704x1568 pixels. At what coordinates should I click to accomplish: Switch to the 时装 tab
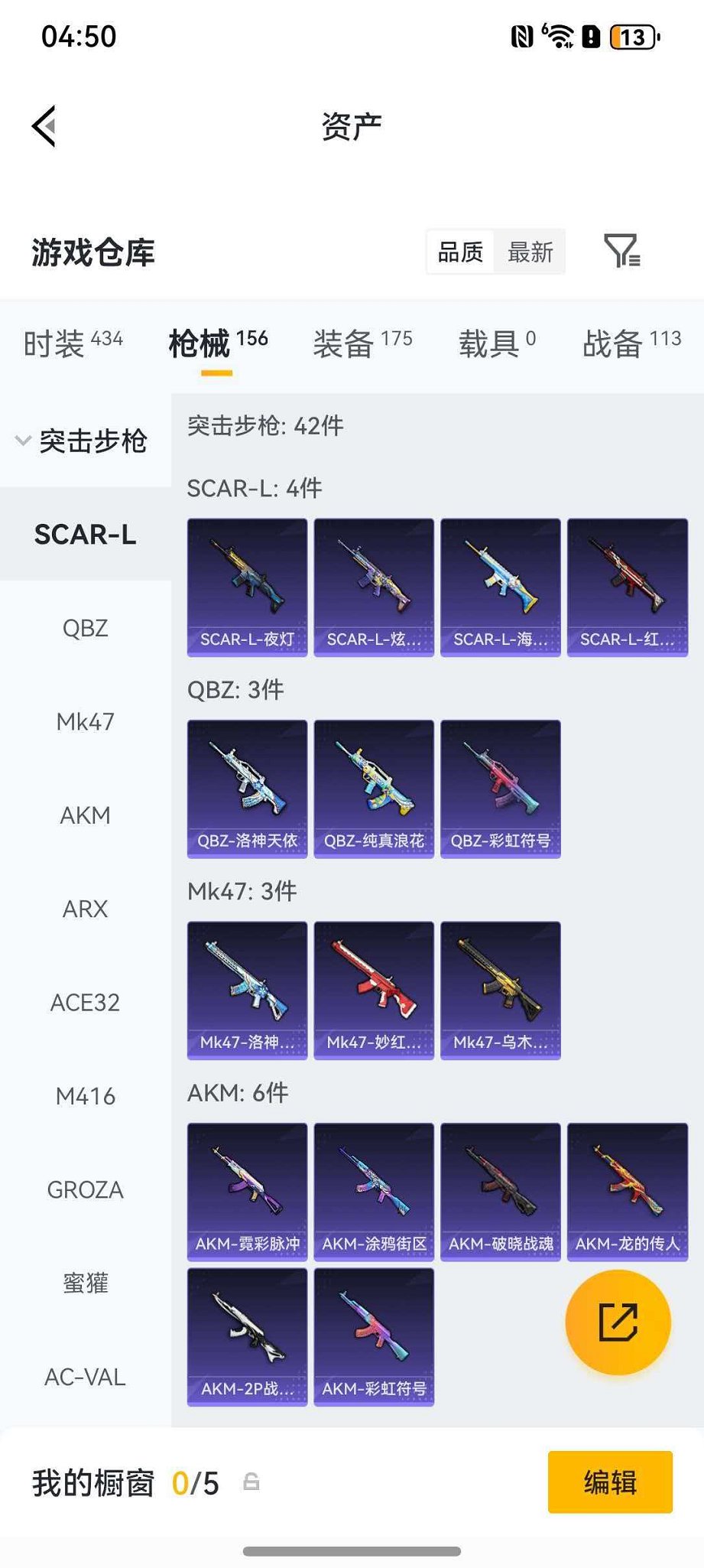73,343
